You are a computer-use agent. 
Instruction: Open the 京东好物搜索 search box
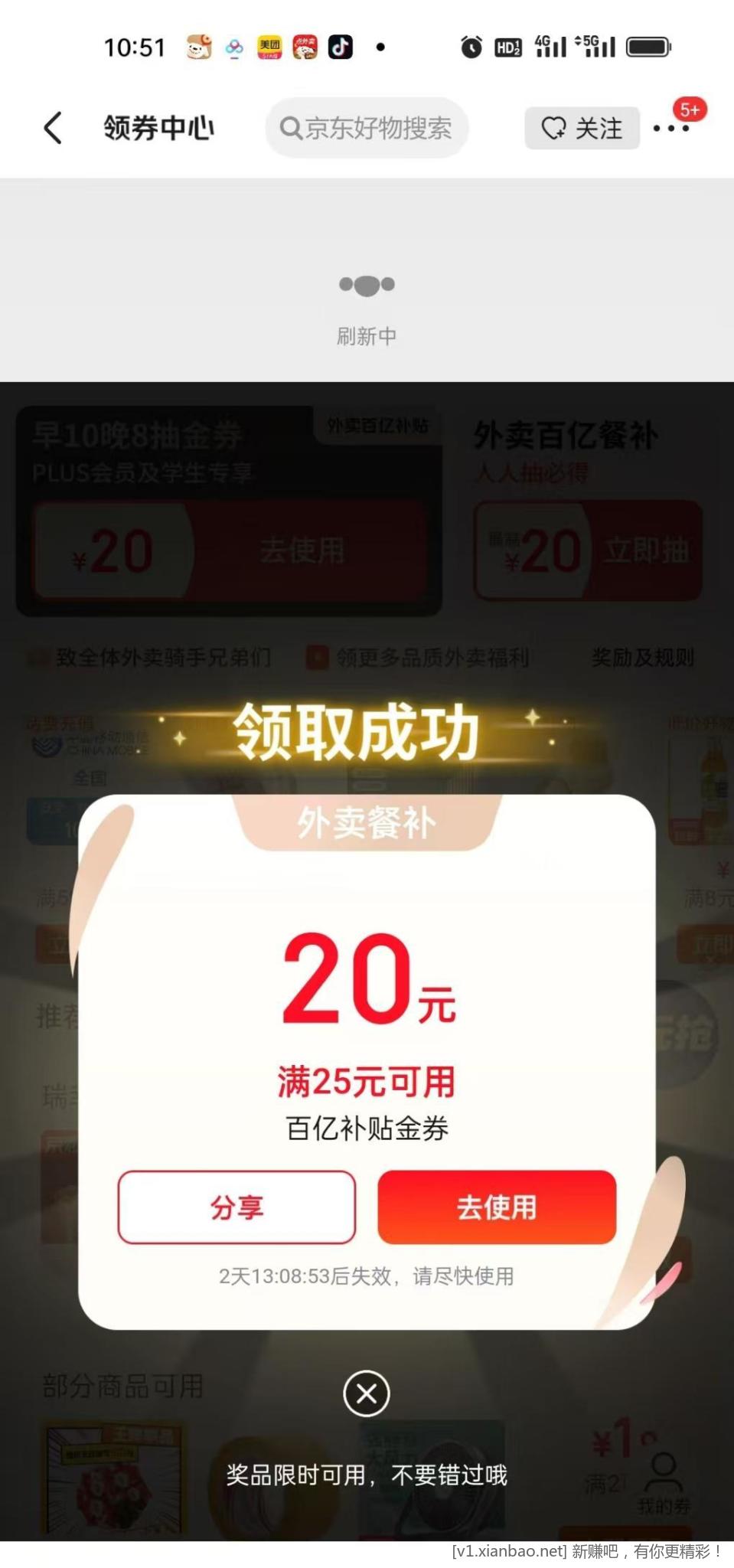coord(367,128)
